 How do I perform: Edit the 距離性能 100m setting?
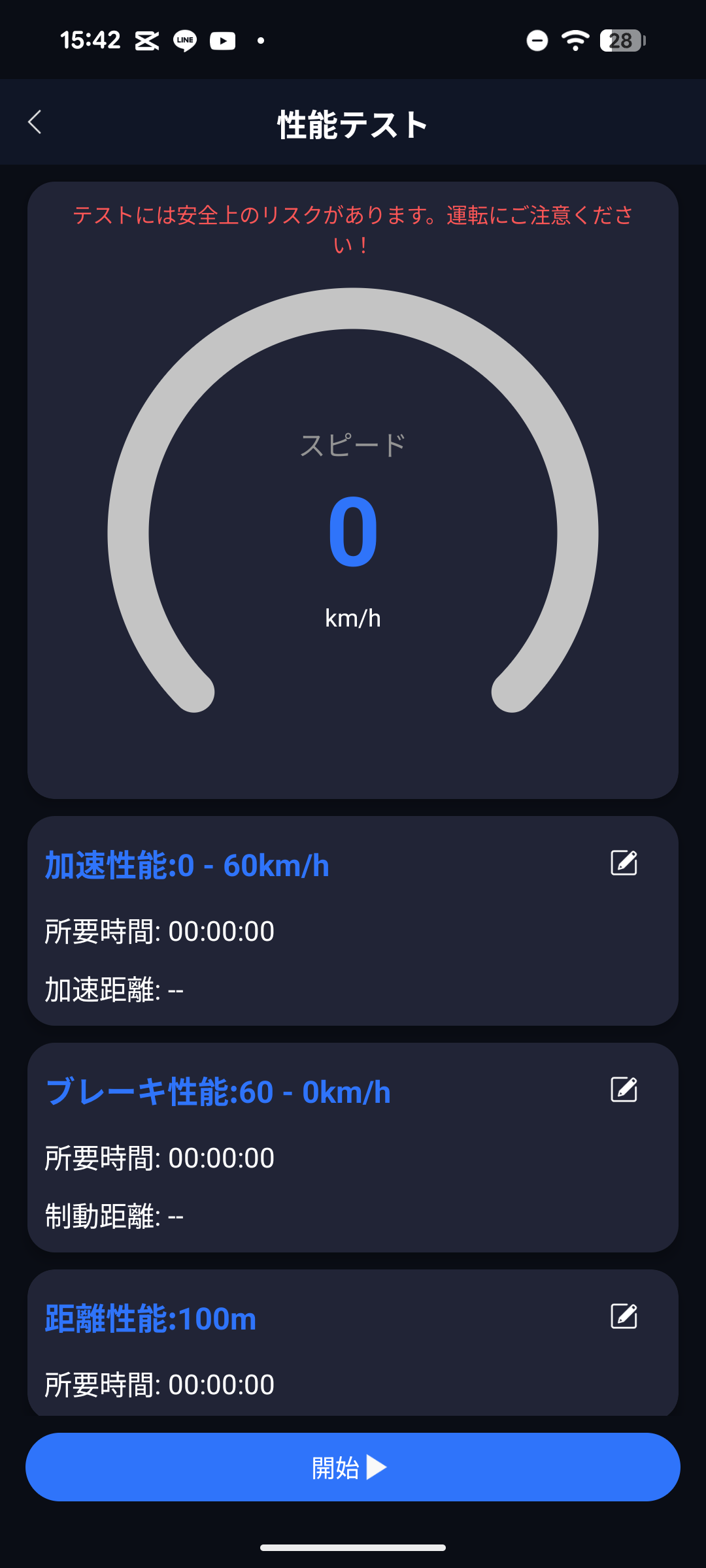[624, 1316]
